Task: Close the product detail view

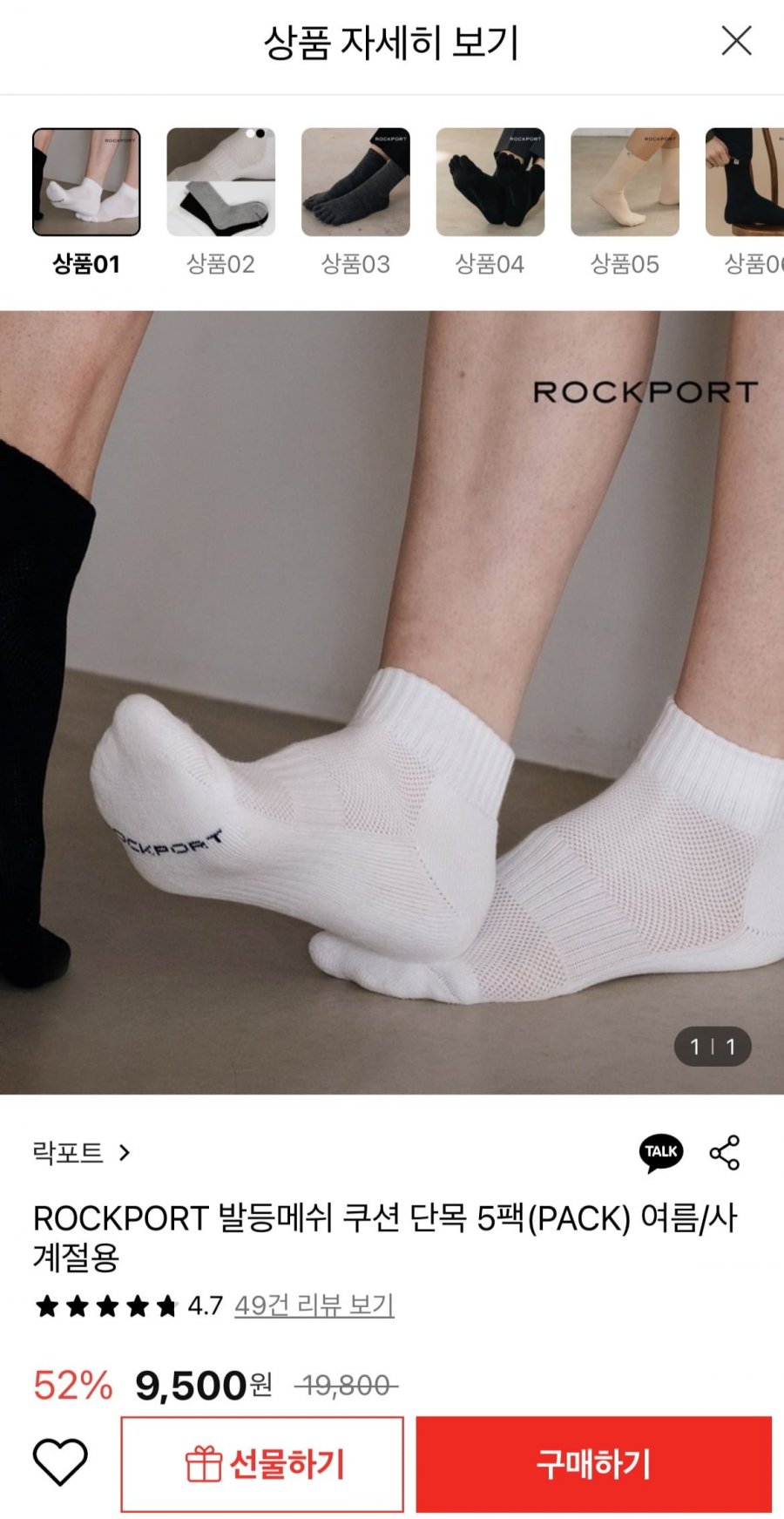Action: 736,41
